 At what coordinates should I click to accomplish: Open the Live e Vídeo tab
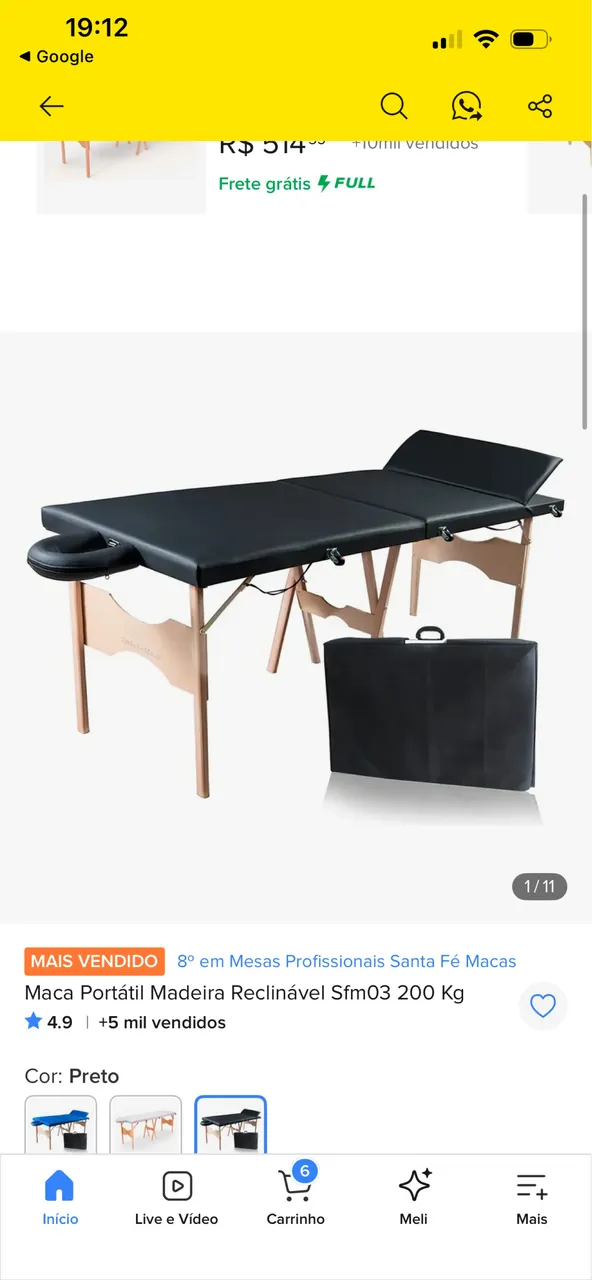coord(177,1198)
